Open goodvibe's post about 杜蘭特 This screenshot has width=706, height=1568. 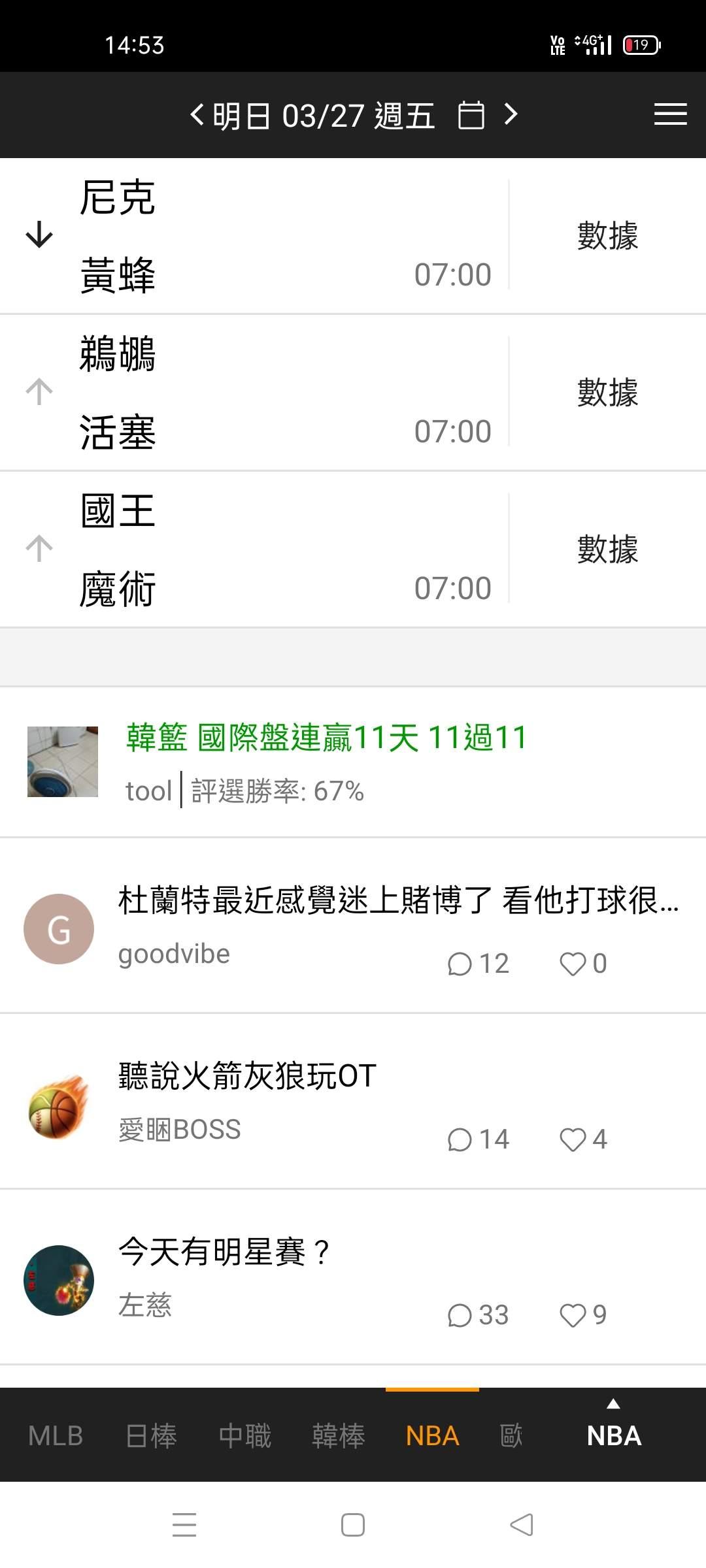tap(397, 902)
